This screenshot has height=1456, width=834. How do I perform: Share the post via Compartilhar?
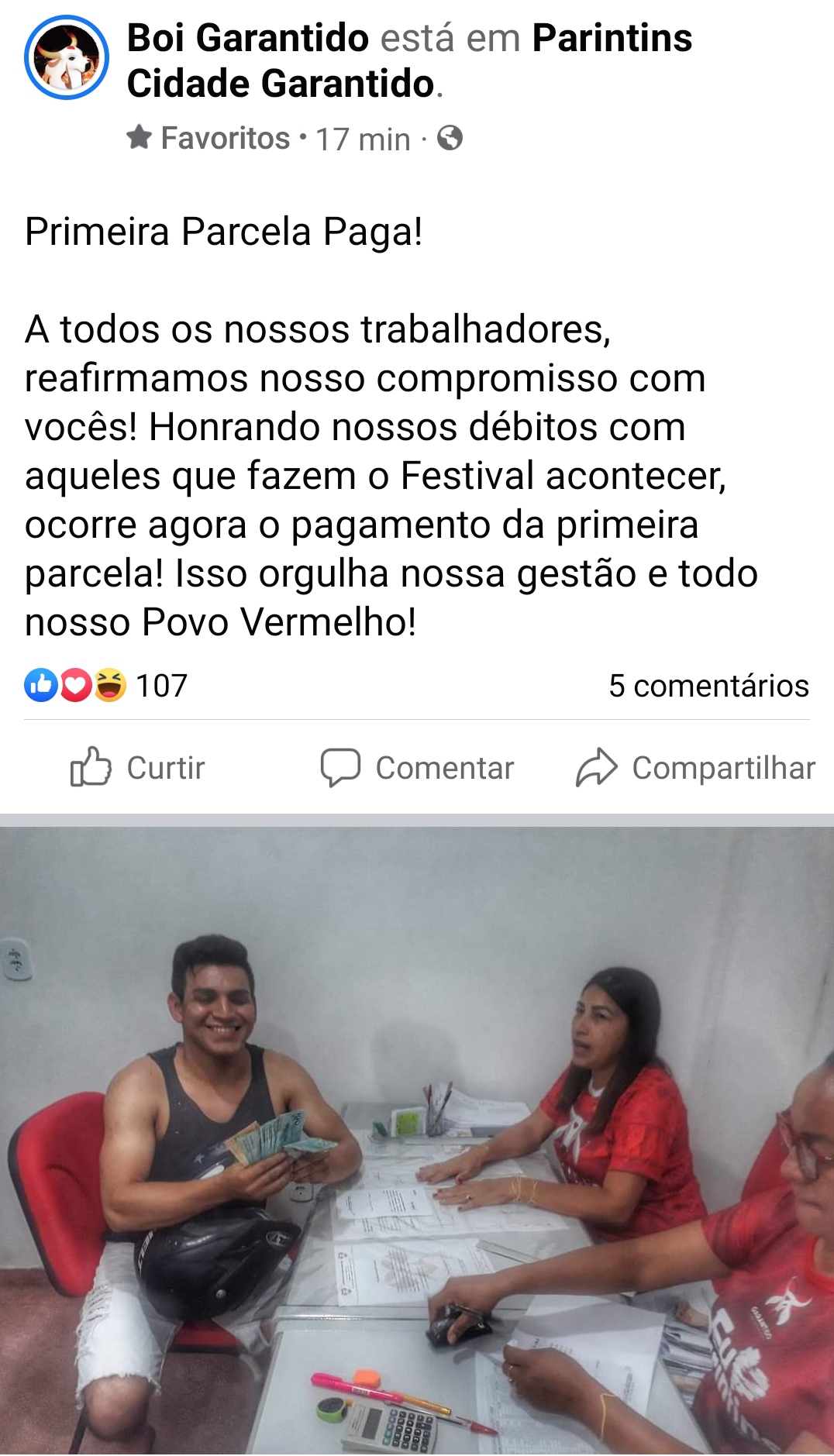[695, 768]
